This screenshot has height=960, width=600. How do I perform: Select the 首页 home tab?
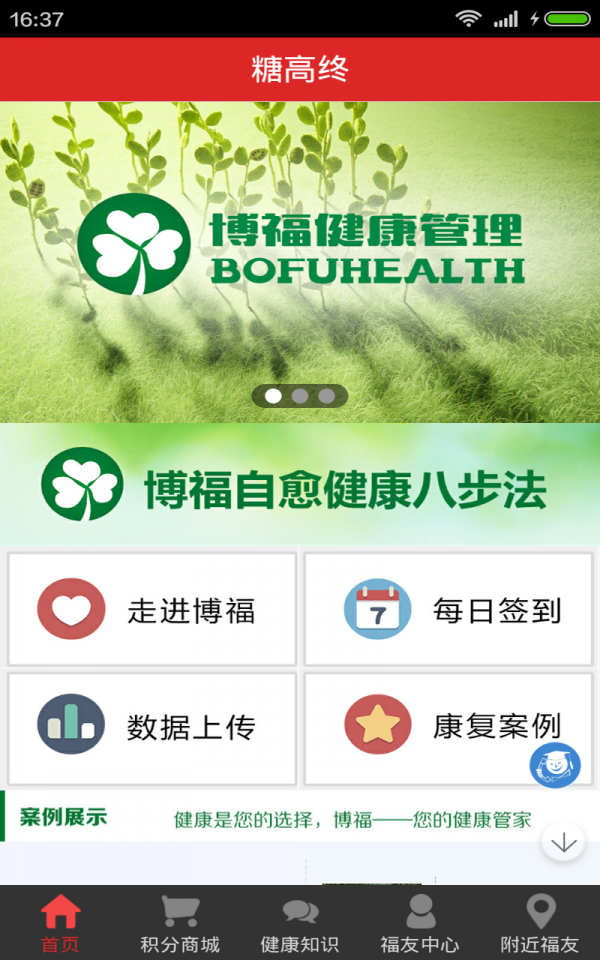coord(60,924)
